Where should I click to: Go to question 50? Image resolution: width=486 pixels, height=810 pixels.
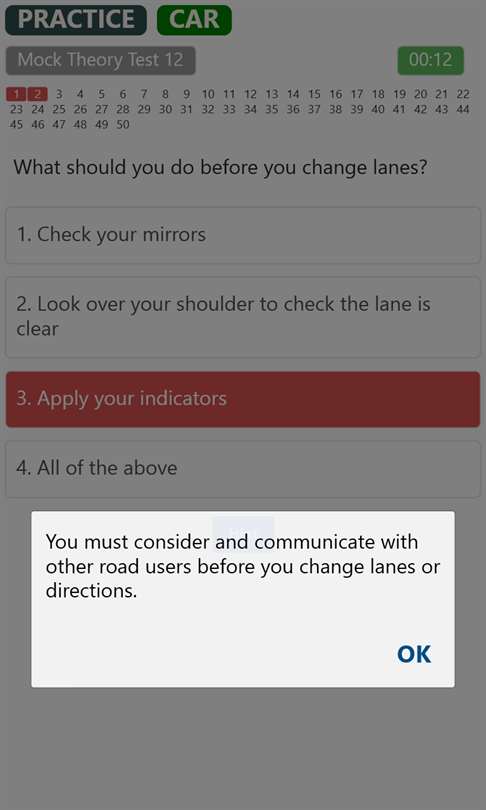click(x=122, y=124)
